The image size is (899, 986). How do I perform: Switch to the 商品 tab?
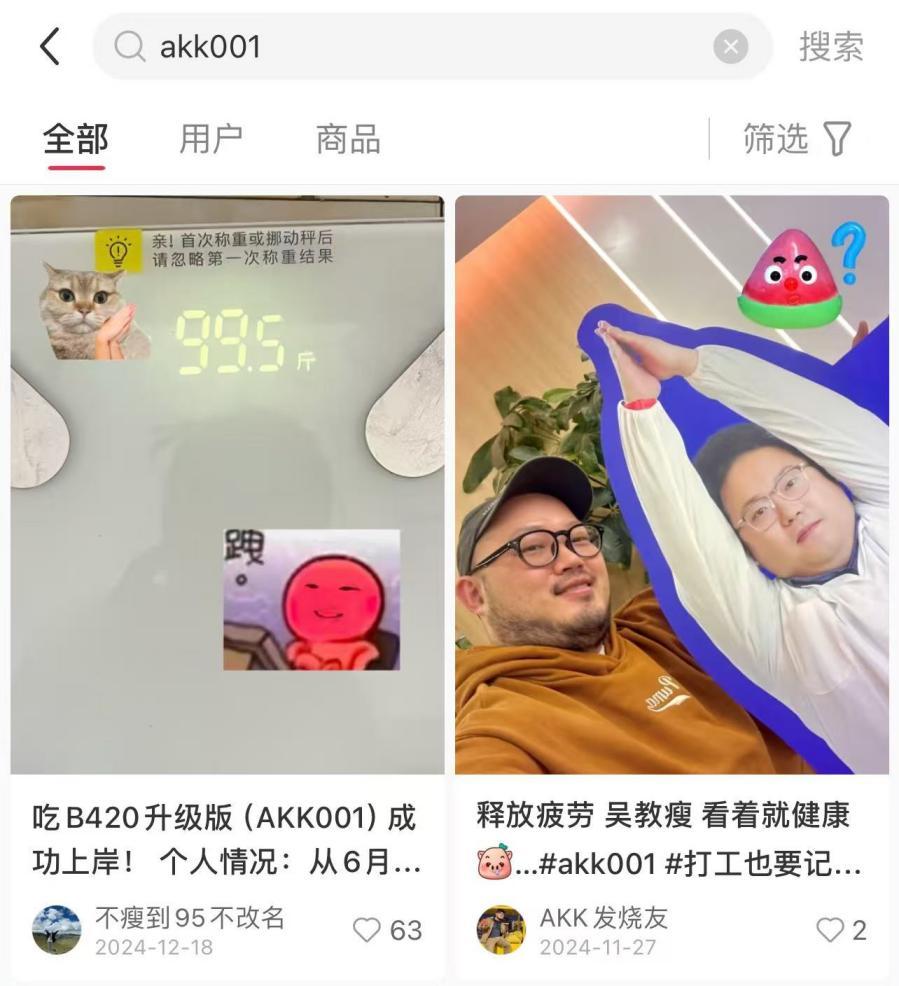348,140
